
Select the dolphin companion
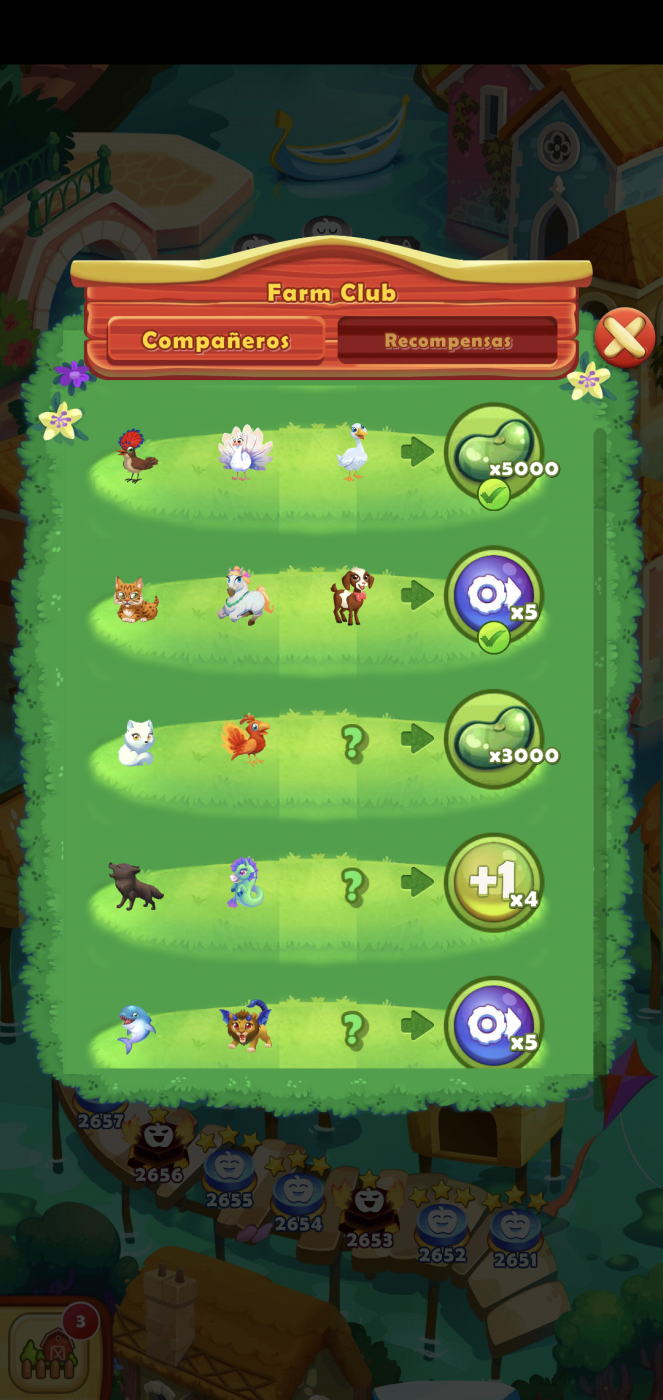(x=135, y=1028)
